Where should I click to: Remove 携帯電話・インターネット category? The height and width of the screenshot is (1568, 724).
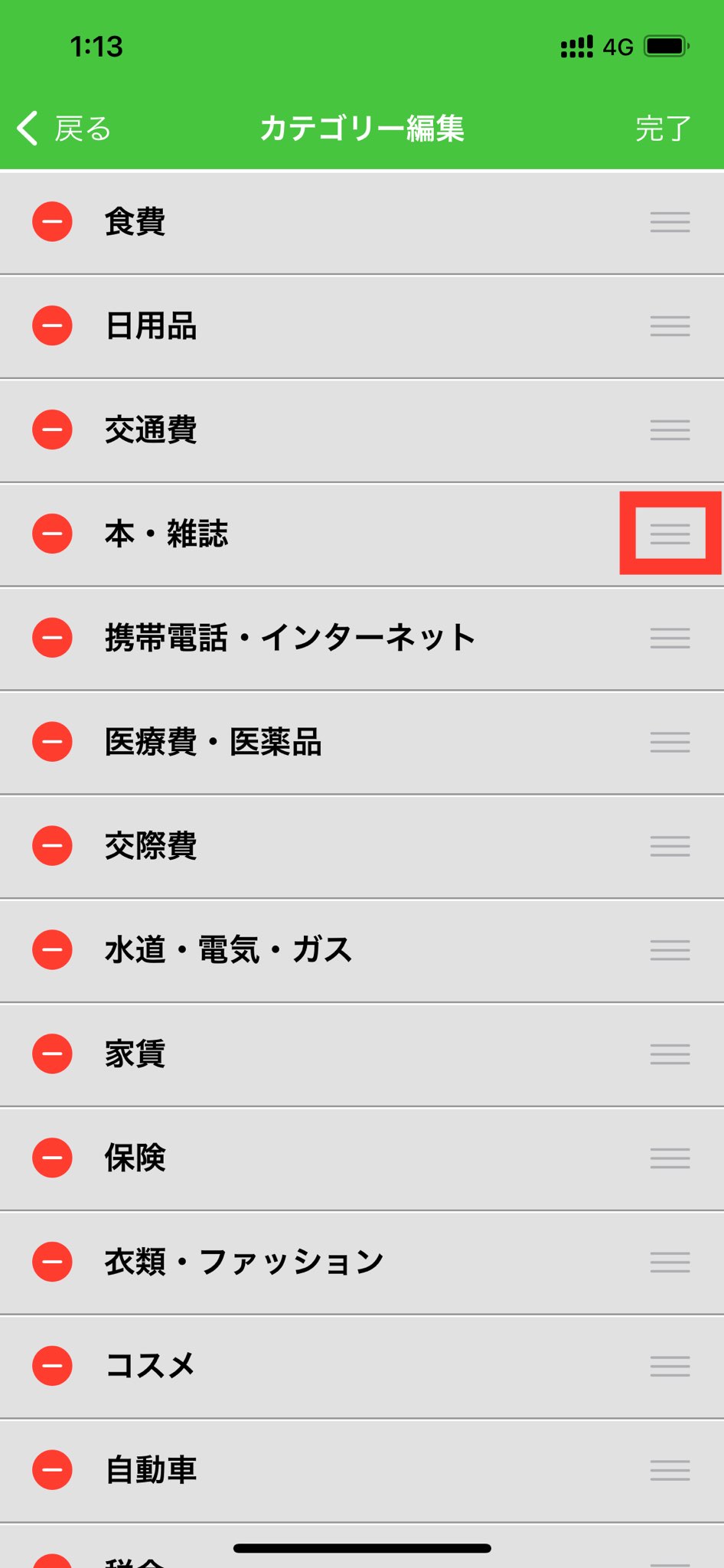(x=52, y=638)
